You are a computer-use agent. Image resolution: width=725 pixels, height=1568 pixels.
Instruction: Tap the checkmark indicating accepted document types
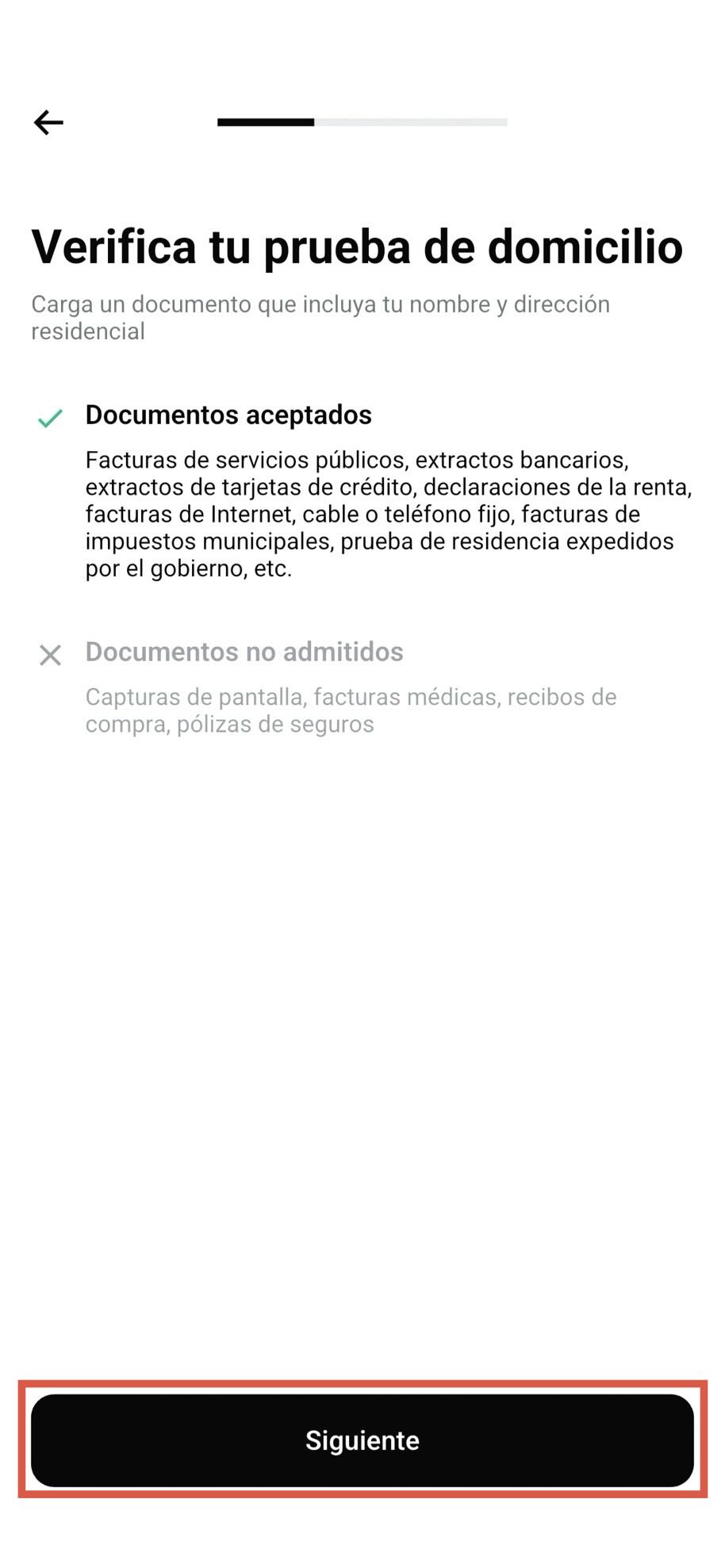(x=50, y=415)
